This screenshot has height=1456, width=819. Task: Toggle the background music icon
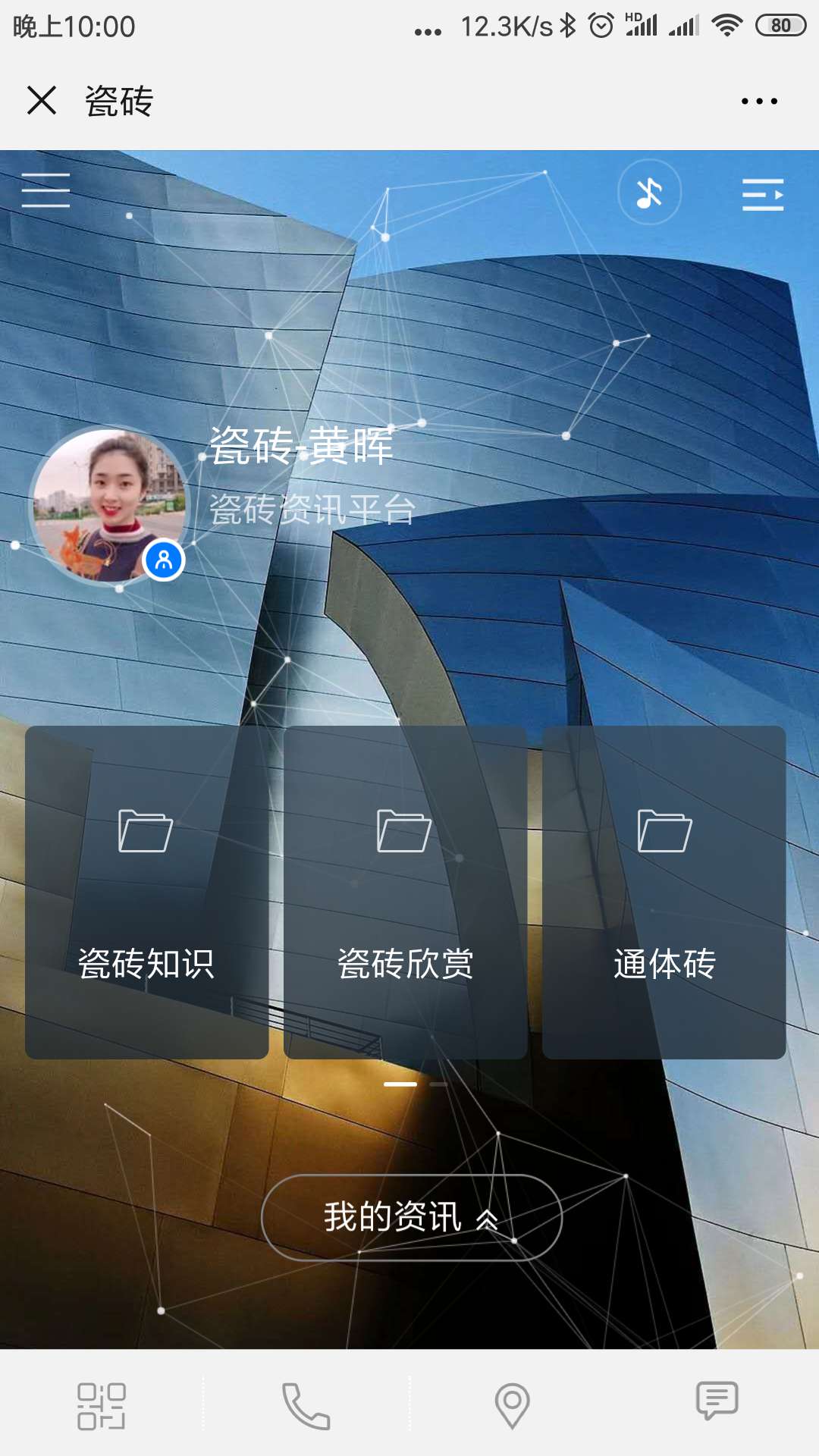649,193
